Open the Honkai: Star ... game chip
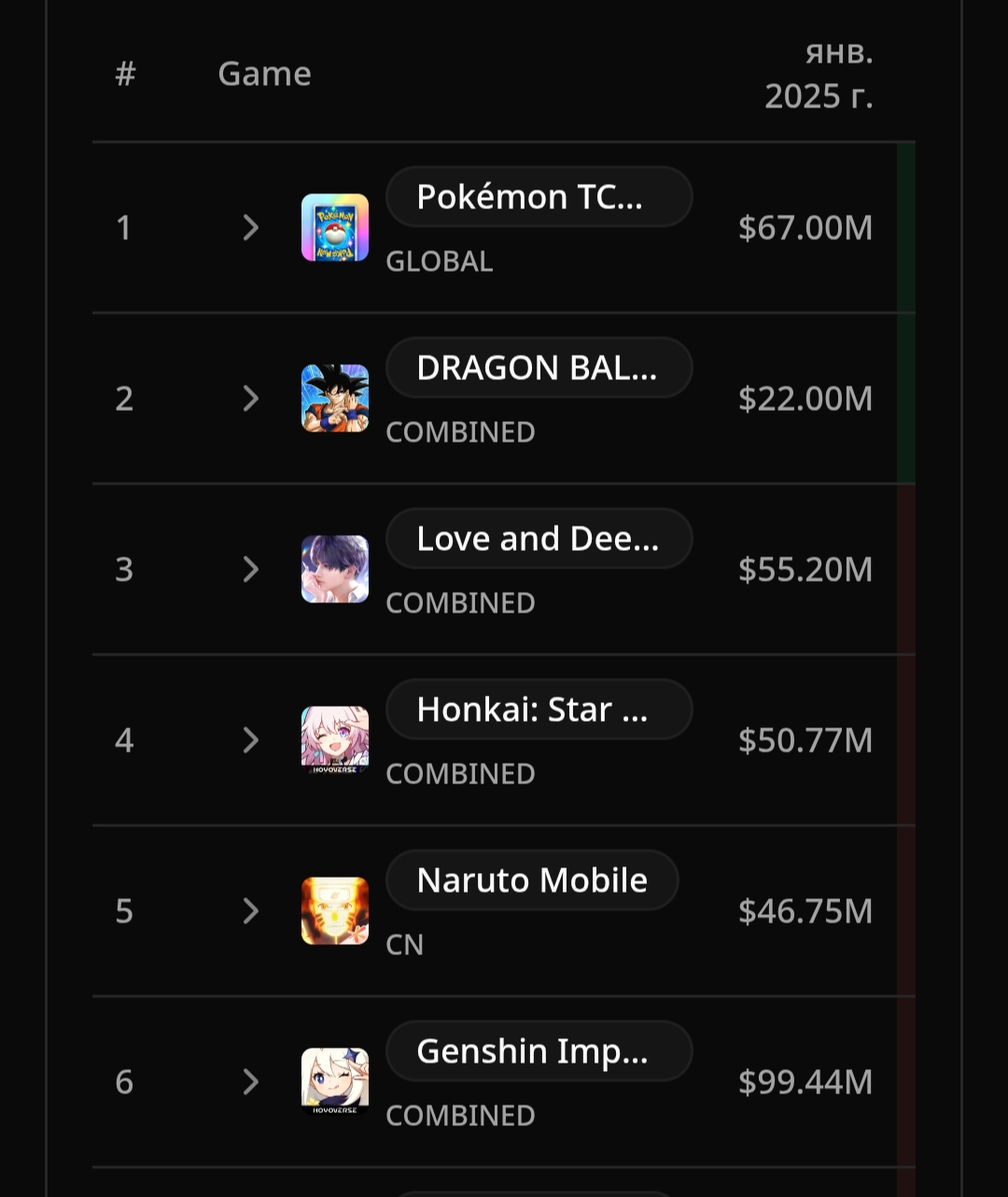Image resolution: width=1008 pixels, height=1197 pixels. tap(539, 710)
